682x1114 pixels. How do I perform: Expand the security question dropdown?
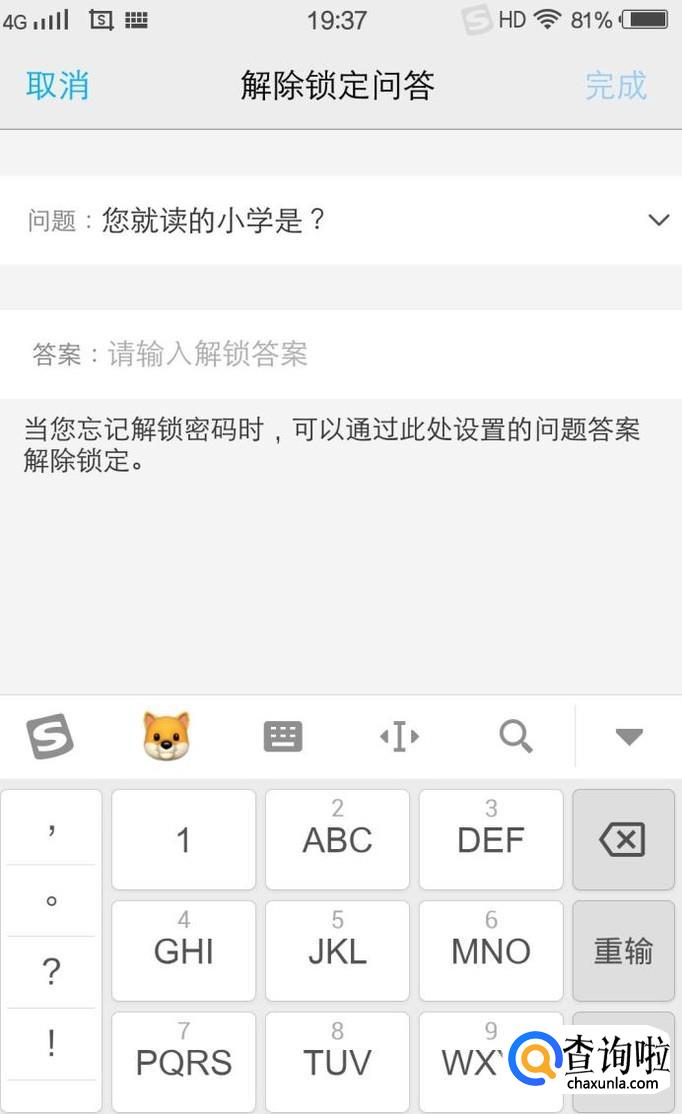click(x=657, y=220)
